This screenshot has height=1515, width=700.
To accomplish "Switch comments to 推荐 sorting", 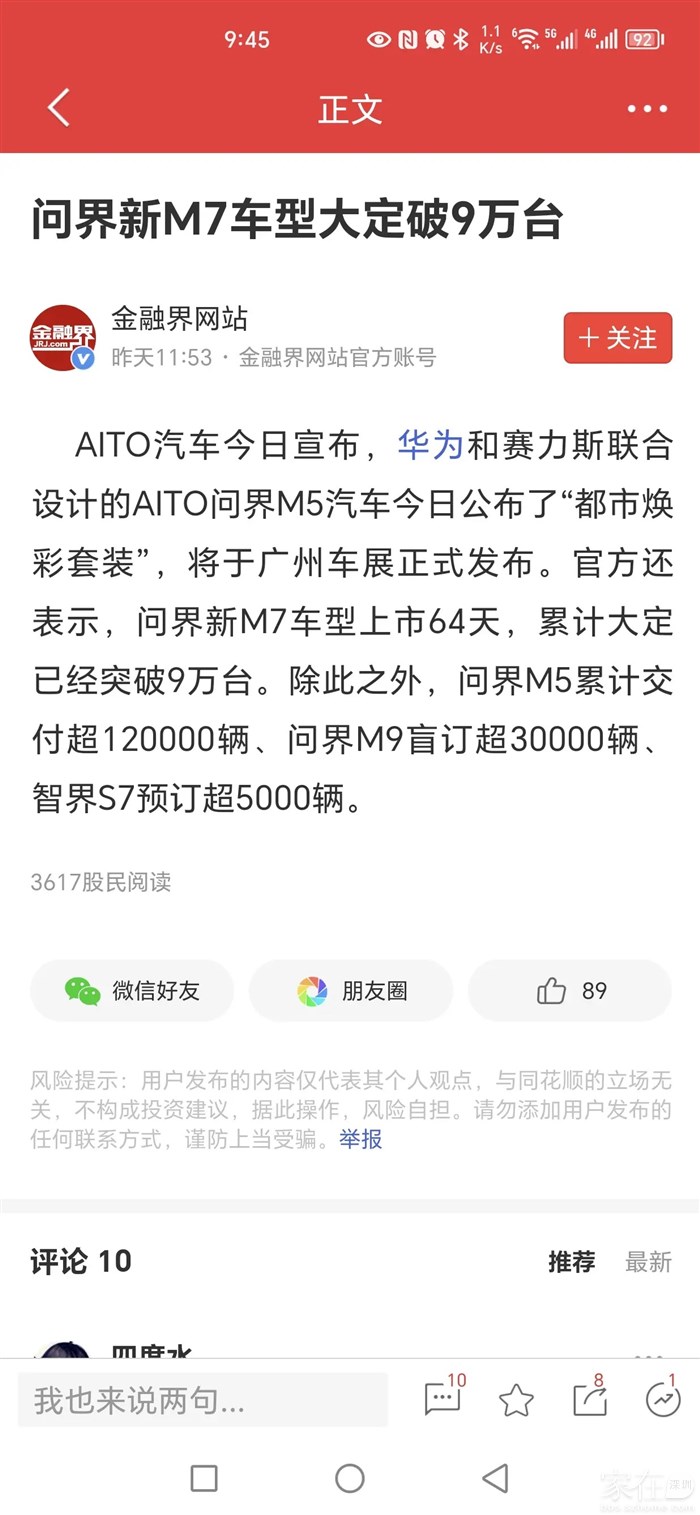I will click(x=571, y=1262).
